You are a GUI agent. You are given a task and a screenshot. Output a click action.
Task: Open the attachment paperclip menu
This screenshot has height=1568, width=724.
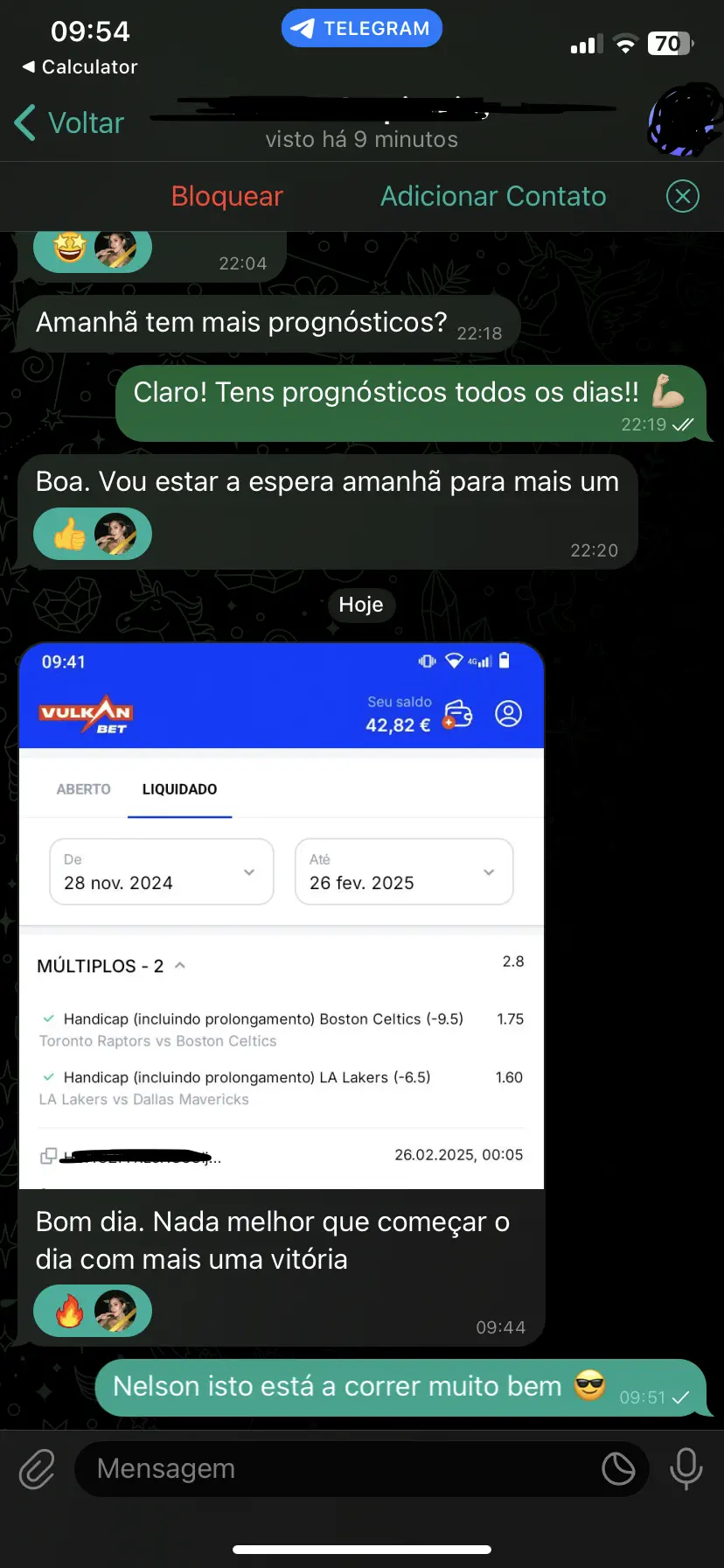pyautogui.click(x=38, y=1469)
